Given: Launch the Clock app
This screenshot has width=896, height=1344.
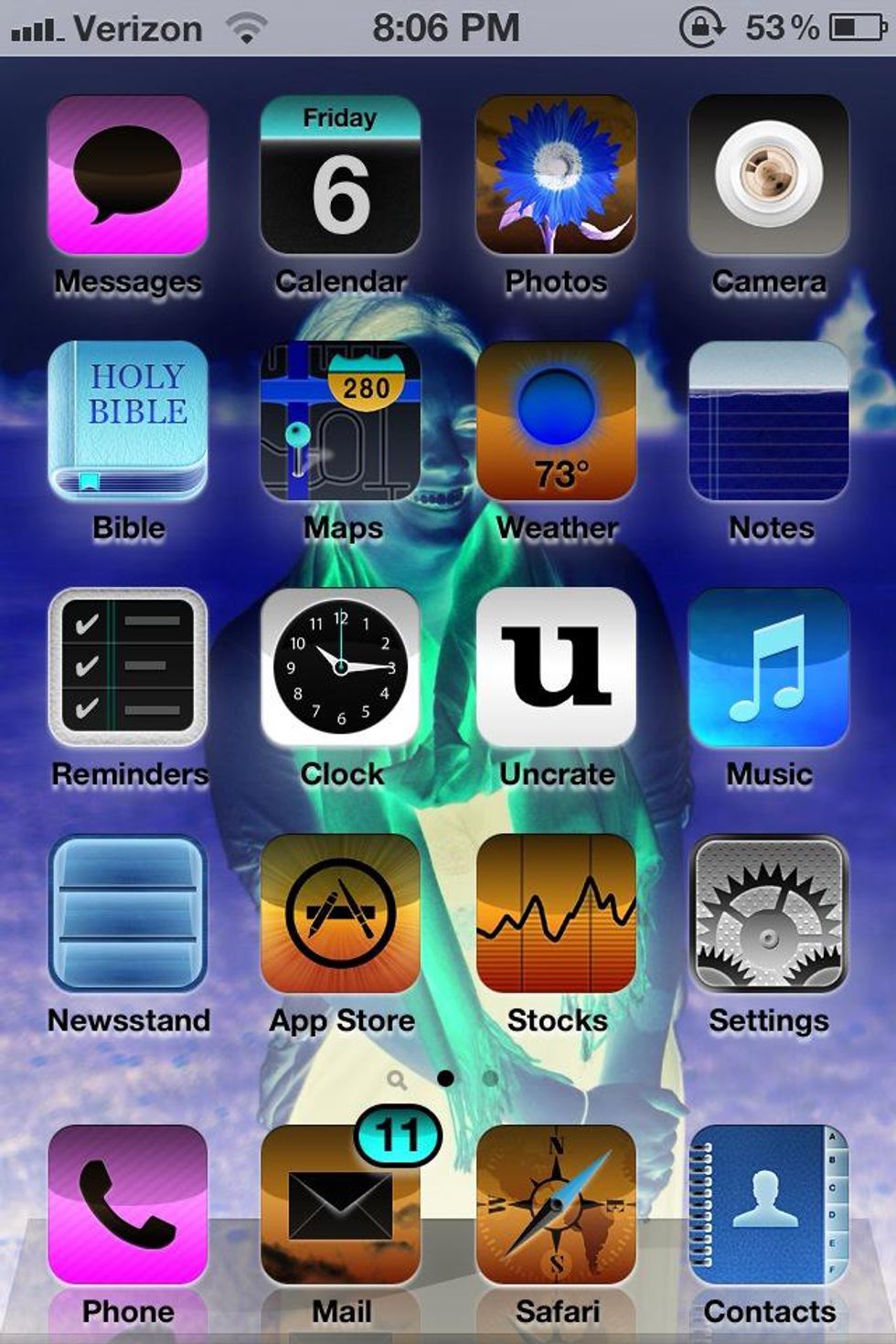Looking at the screenshot, I should (341, 667).
